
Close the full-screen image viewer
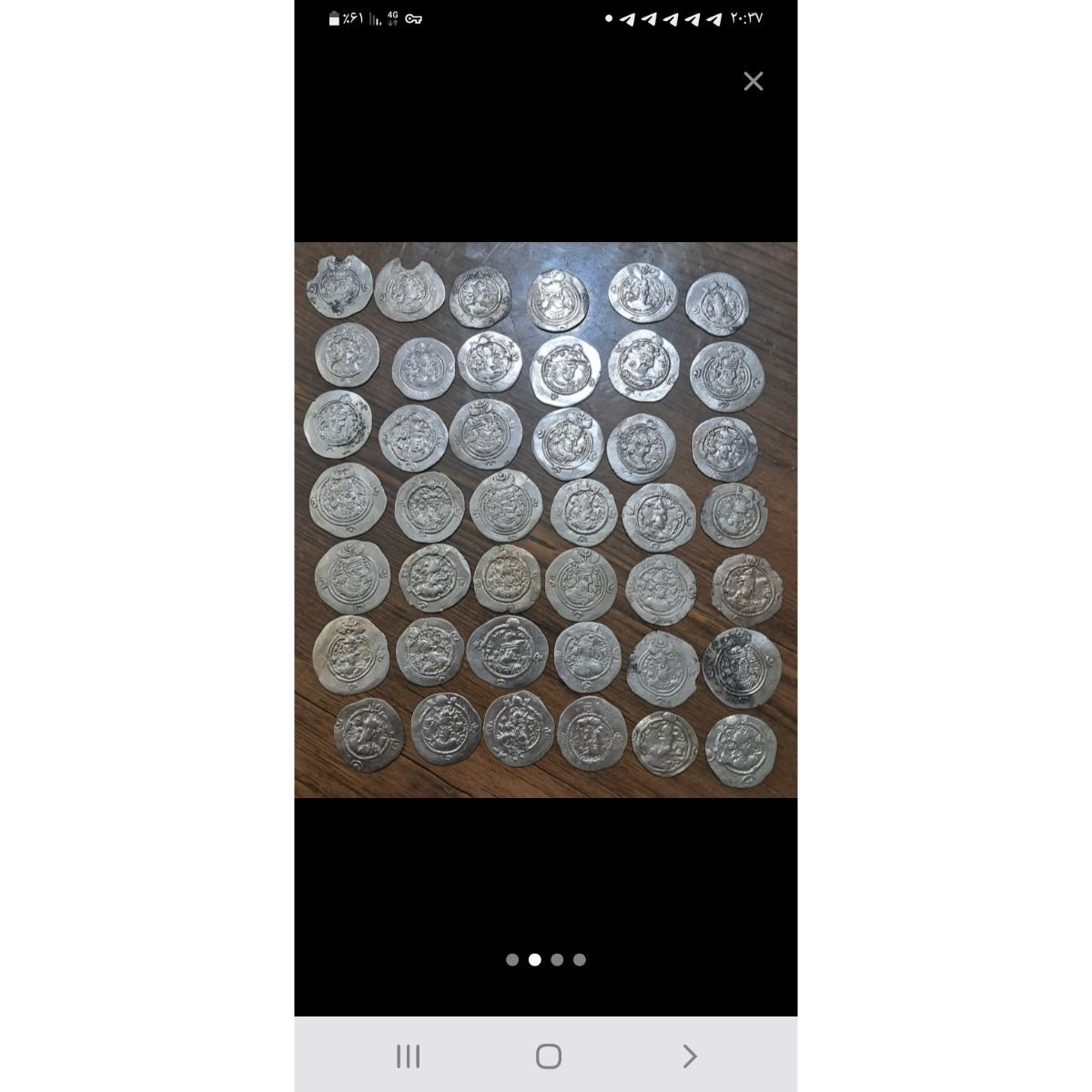(753, 82)
